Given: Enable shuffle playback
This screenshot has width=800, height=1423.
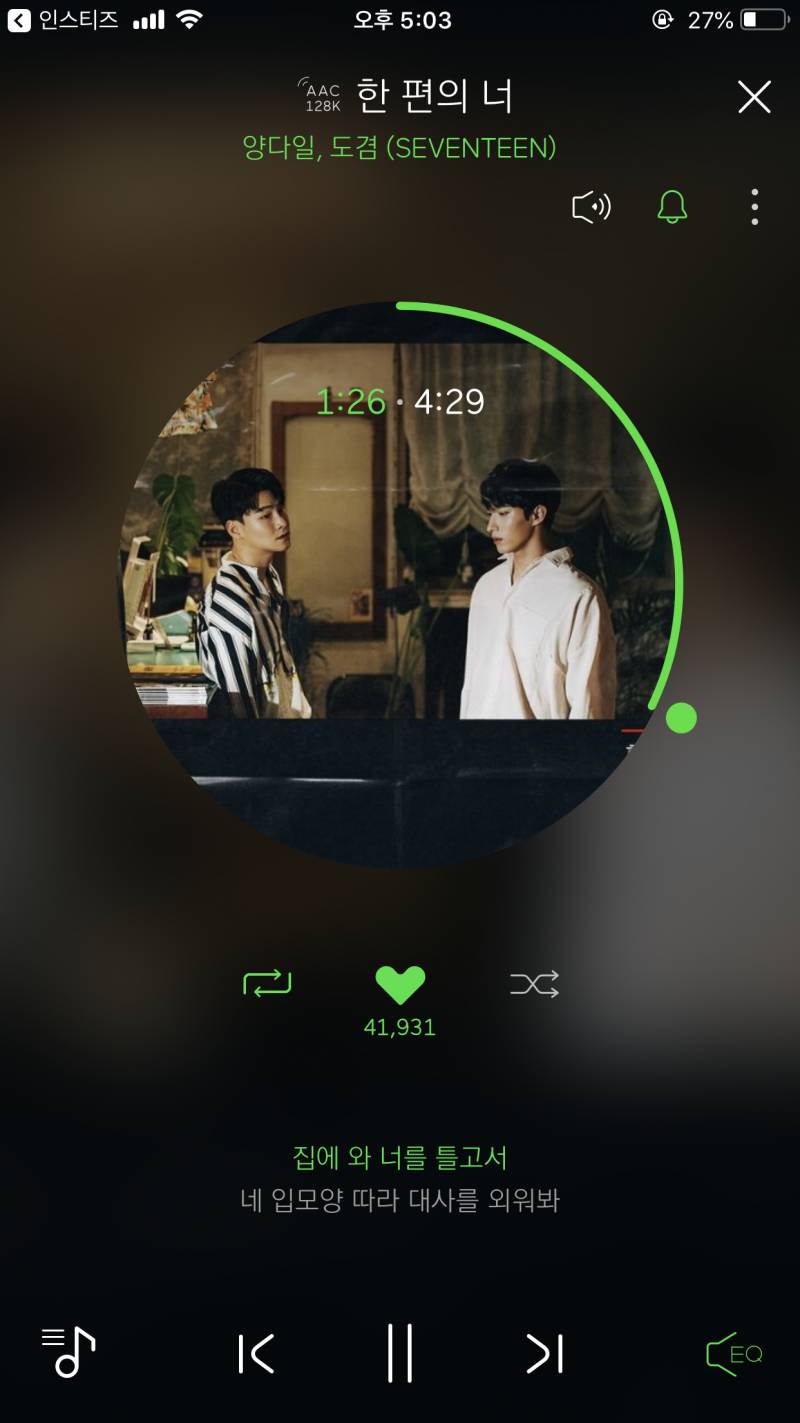Looking at the screenshot, I should 534,984.
